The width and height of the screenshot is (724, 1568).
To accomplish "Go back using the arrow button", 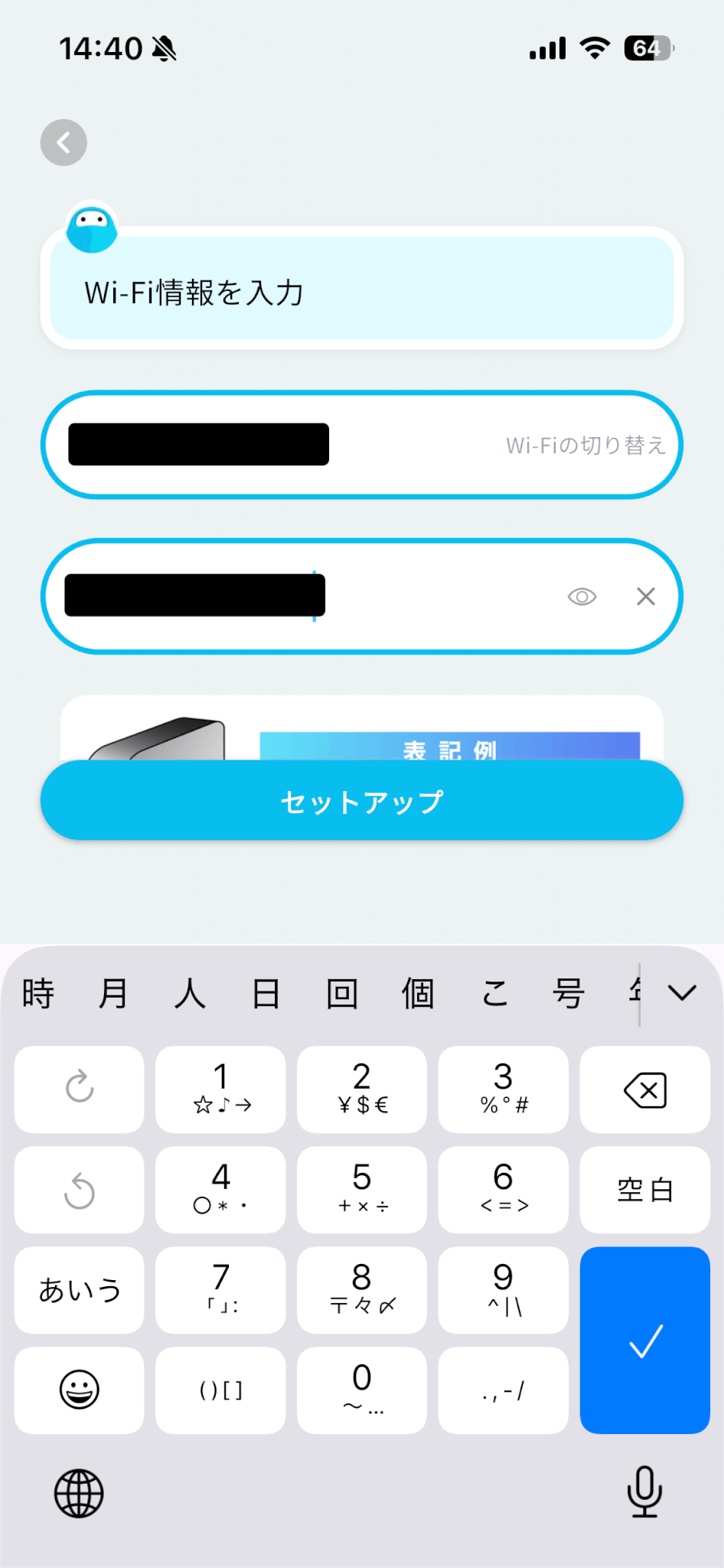I will (x=64, y=142).
